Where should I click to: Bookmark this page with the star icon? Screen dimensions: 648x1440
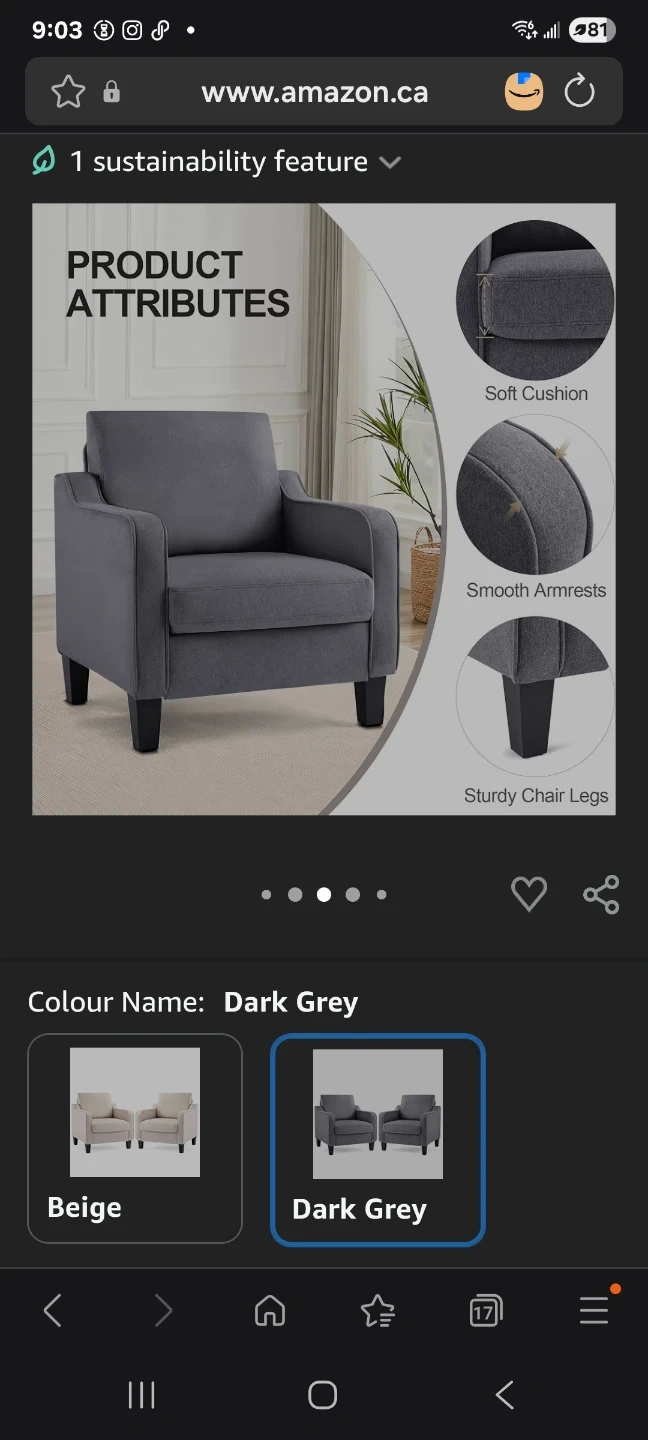click(x=68, y=92)
